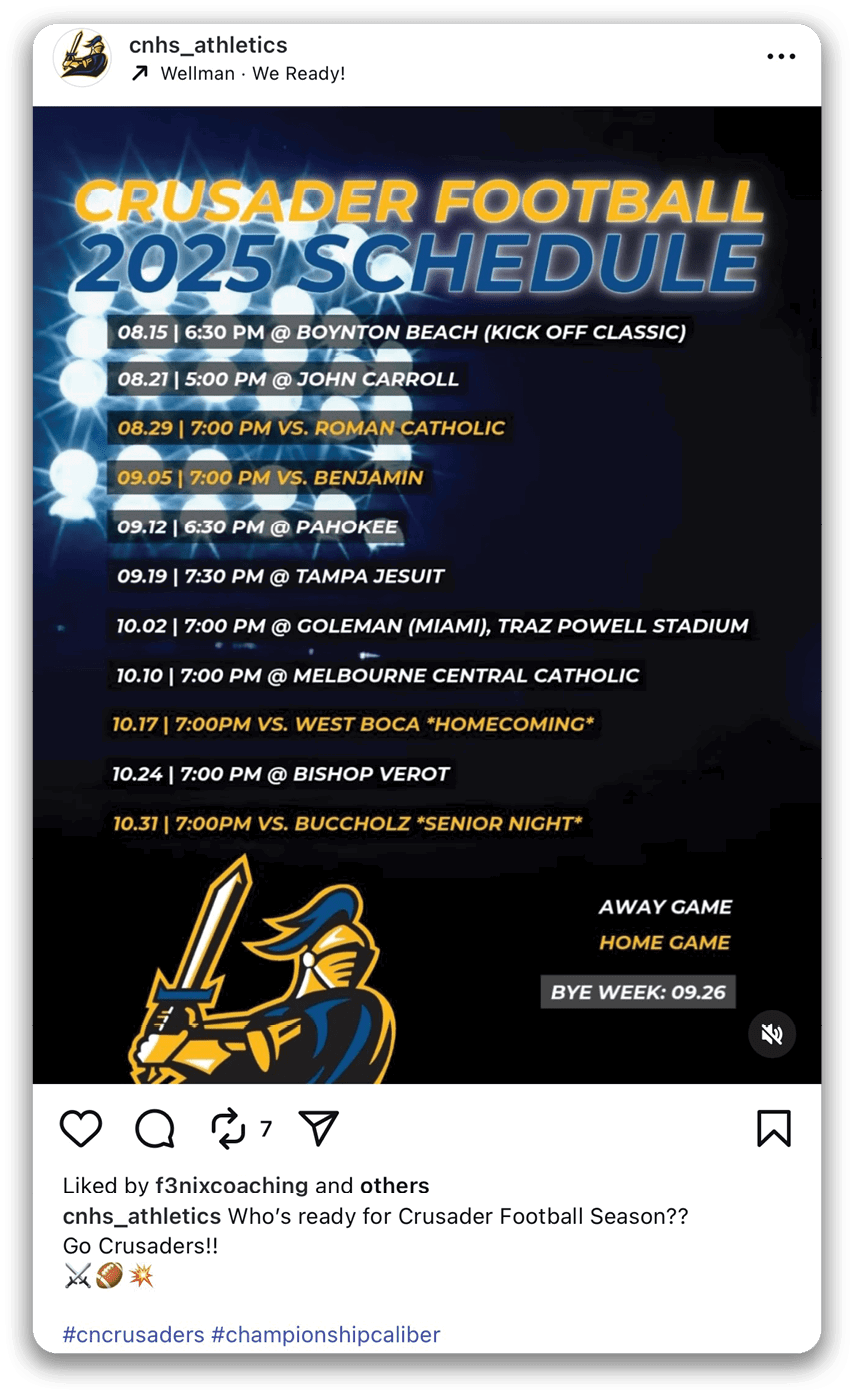The image size is (854, 1395).
Task: Open the #championshipcaliber hashtag
Action: (x=325, y=1334)
